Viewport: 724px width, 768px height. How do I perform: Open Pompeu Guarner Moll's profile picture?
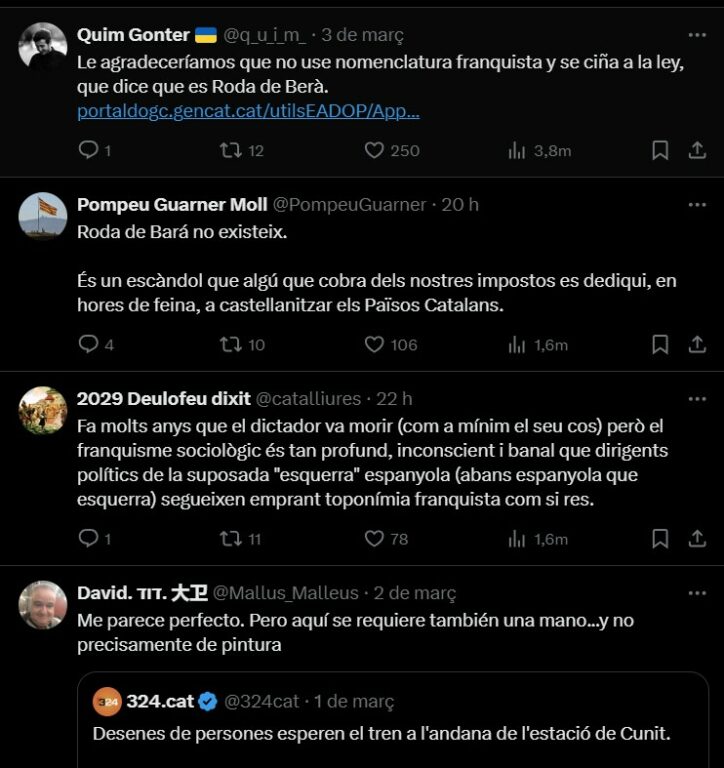click(43, 216)
